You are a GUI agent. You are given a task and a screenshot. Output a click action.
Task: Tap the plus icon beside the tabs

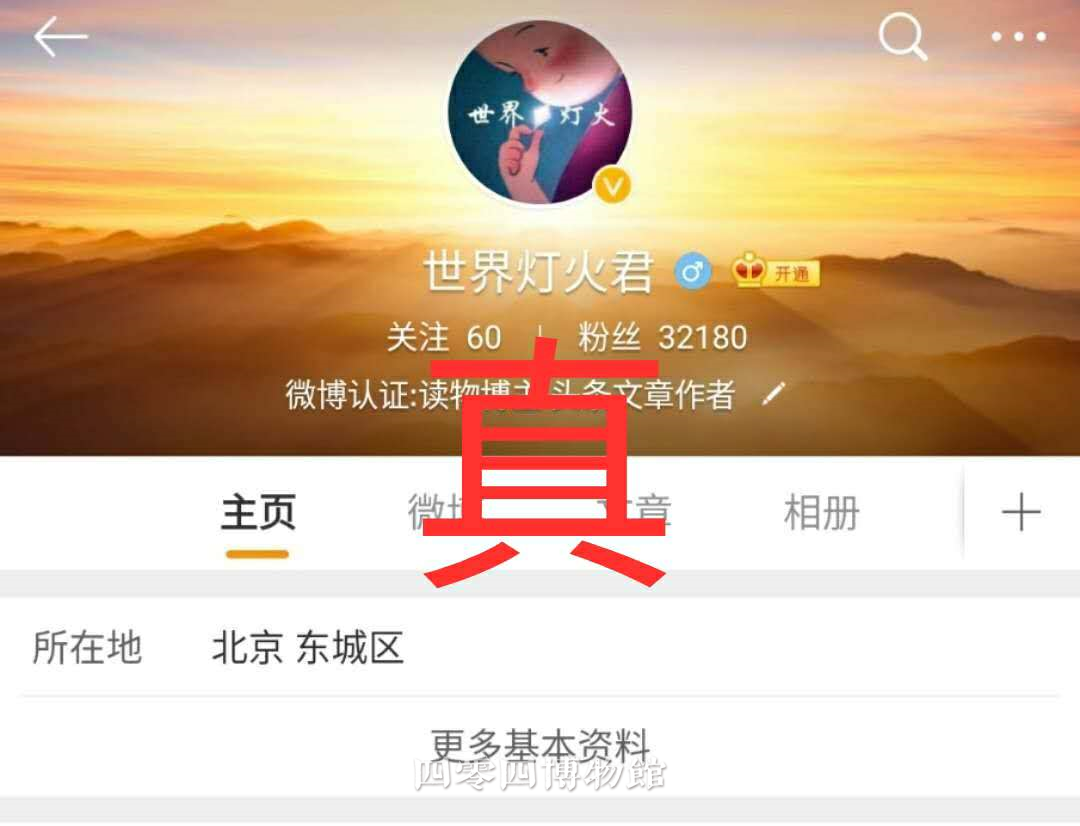(1020, 514)
